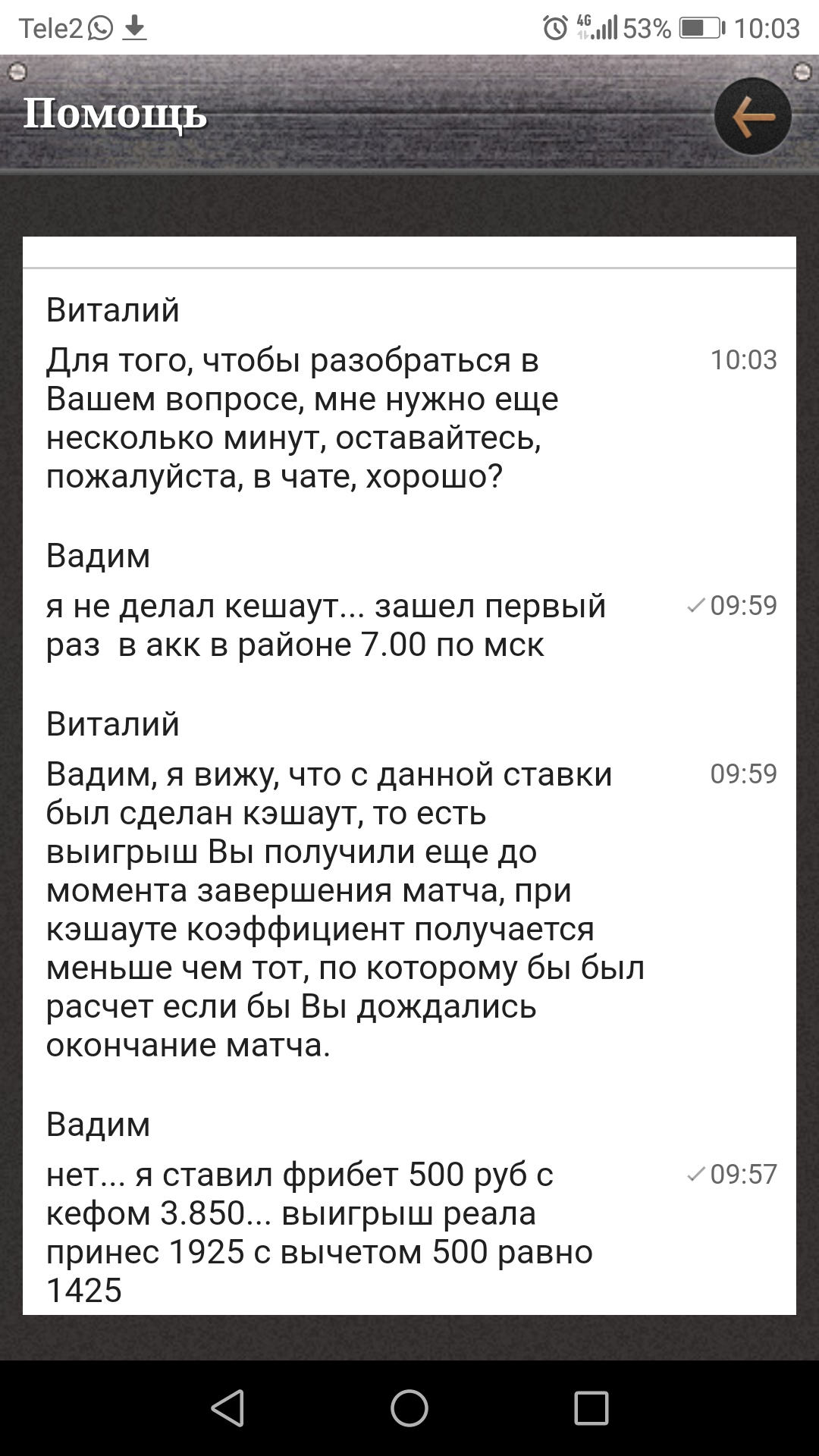
Task: Open the recent apps overview
Action: click(591, 1408)
